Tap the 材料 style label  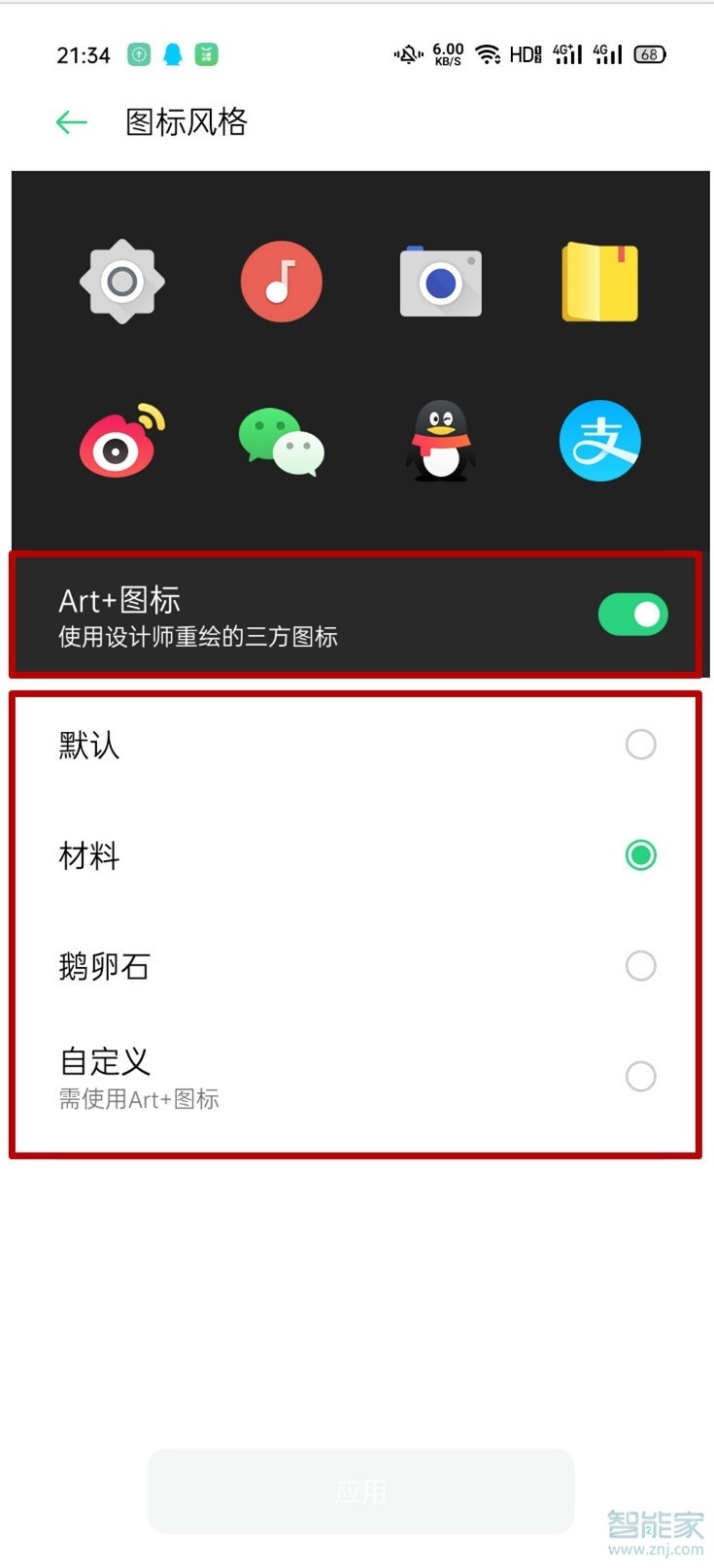88,855
